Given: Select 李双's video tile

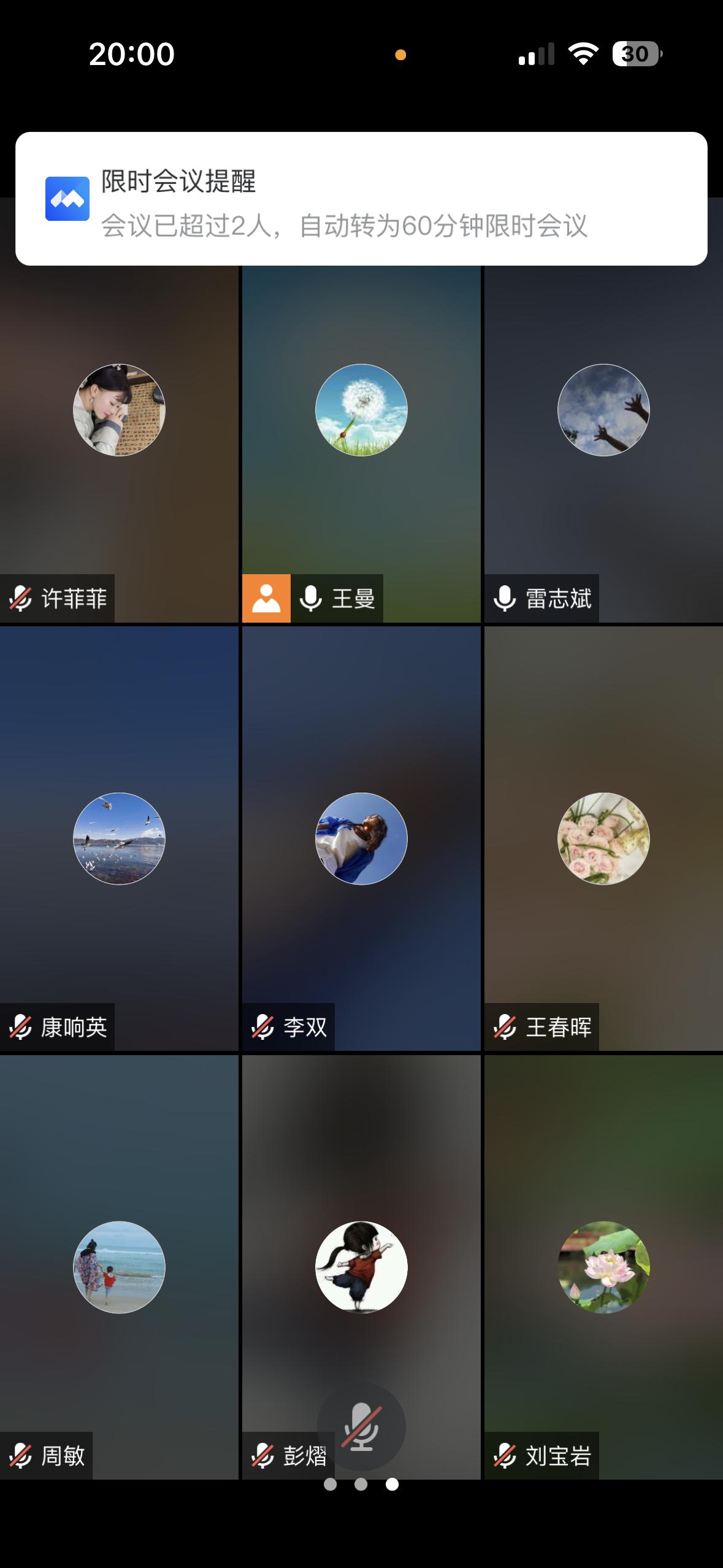Looking at the screenshot, I should pos(361,839).
